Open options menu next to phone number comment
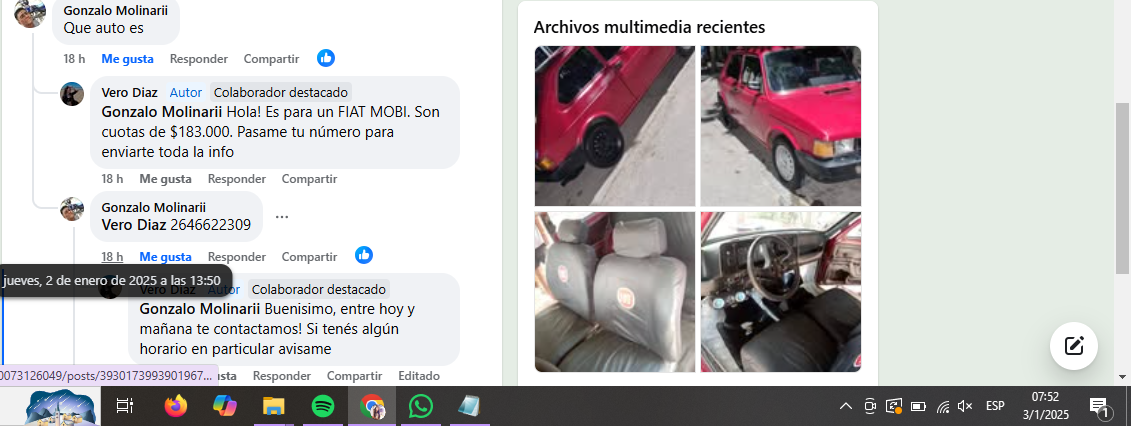1131x426 pixels. pos(282,216)
